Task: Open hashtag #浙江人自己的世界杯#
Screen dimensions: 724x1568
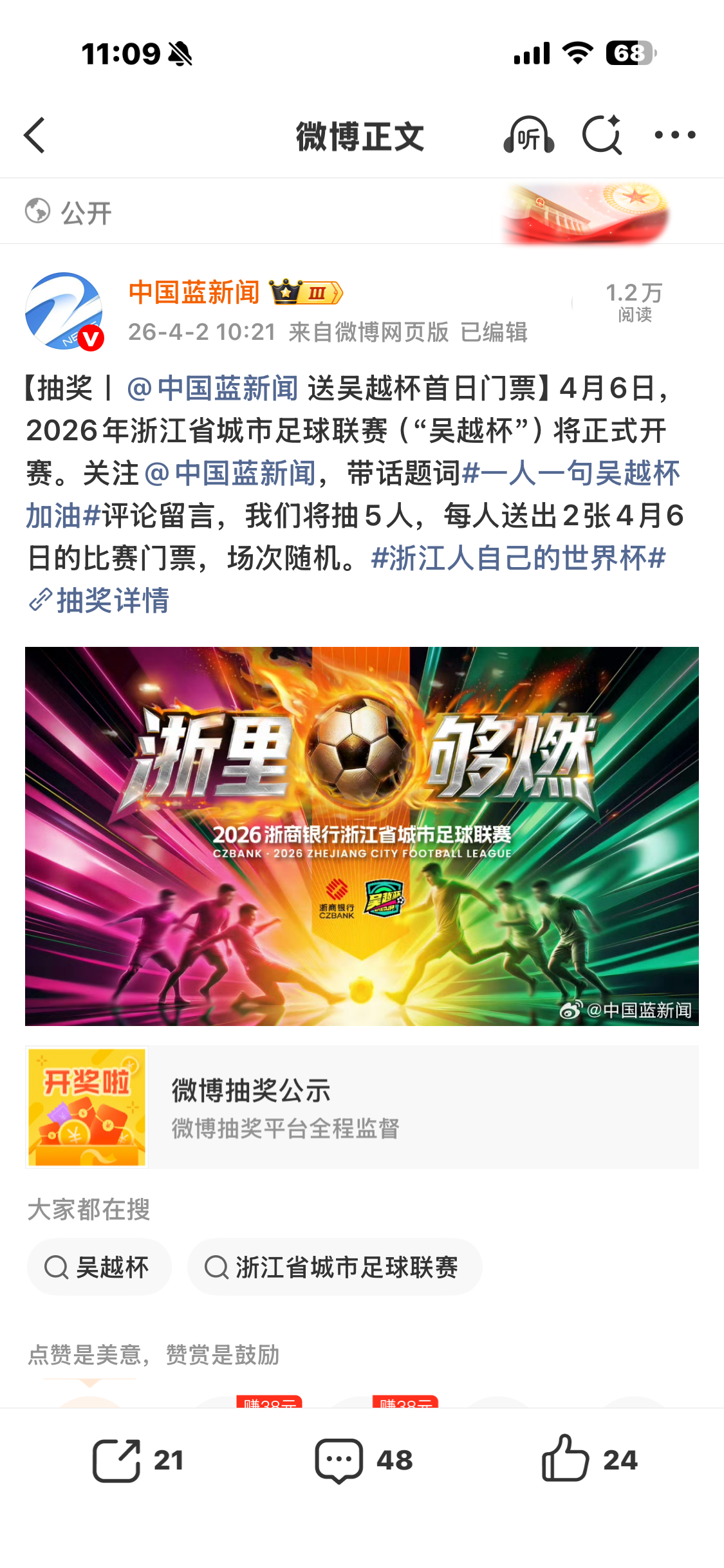Action: coord(518,558)
